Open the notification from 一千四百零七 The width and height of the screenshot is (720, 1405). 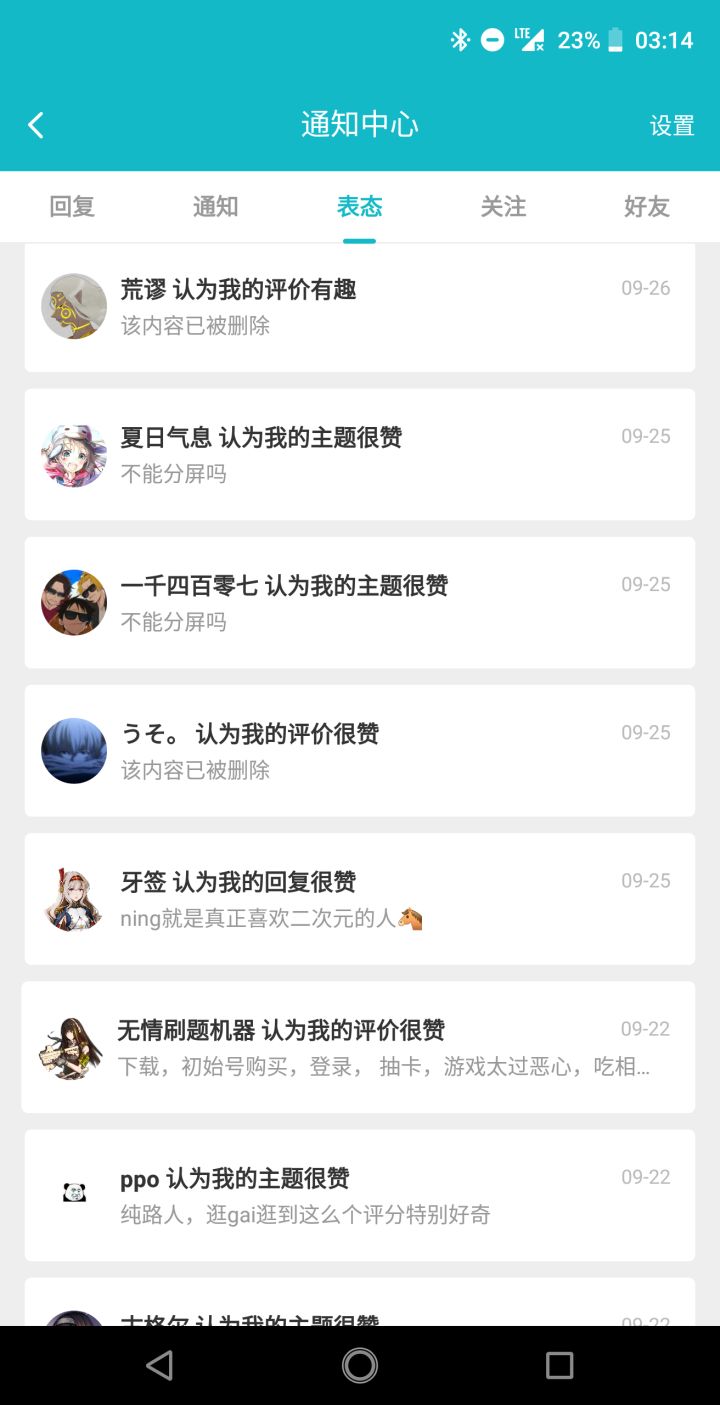pos(360,602)
